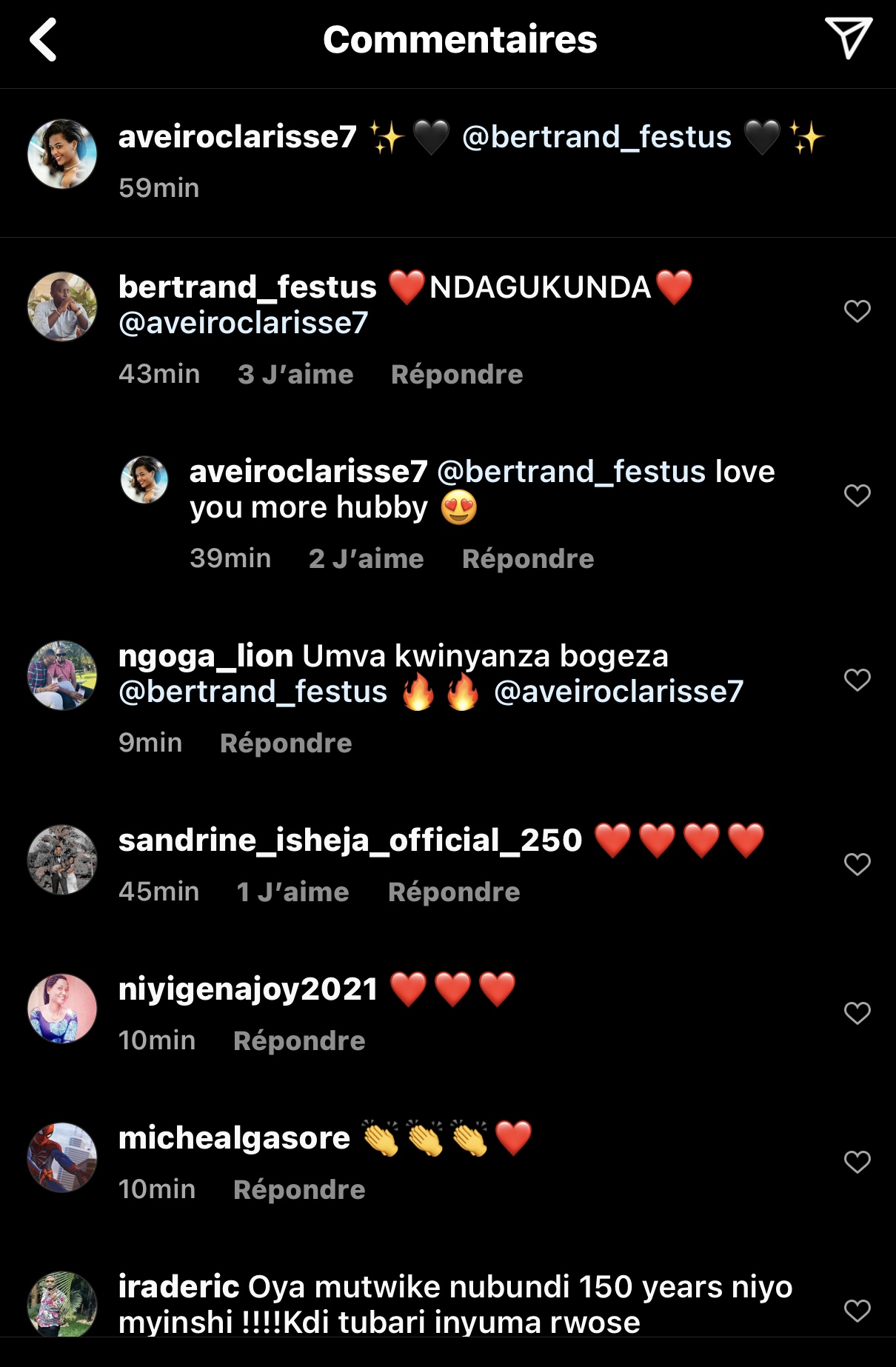Viewport: 896px width, 1367px height.
Task: Open michealgasore's profile from the avatar
Action: pyautogui.click(x=62, y=1157)
